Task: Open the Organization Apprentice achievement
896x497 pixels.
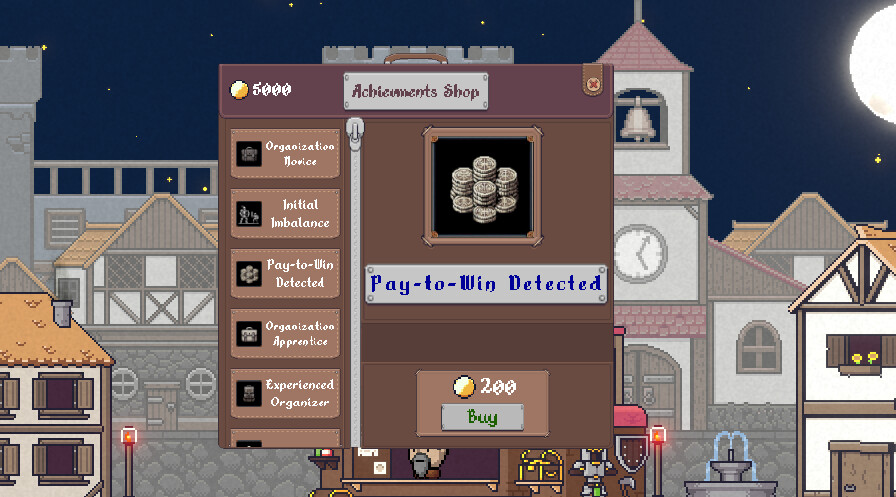Action: pyautogui.click(x=285, y=334)
